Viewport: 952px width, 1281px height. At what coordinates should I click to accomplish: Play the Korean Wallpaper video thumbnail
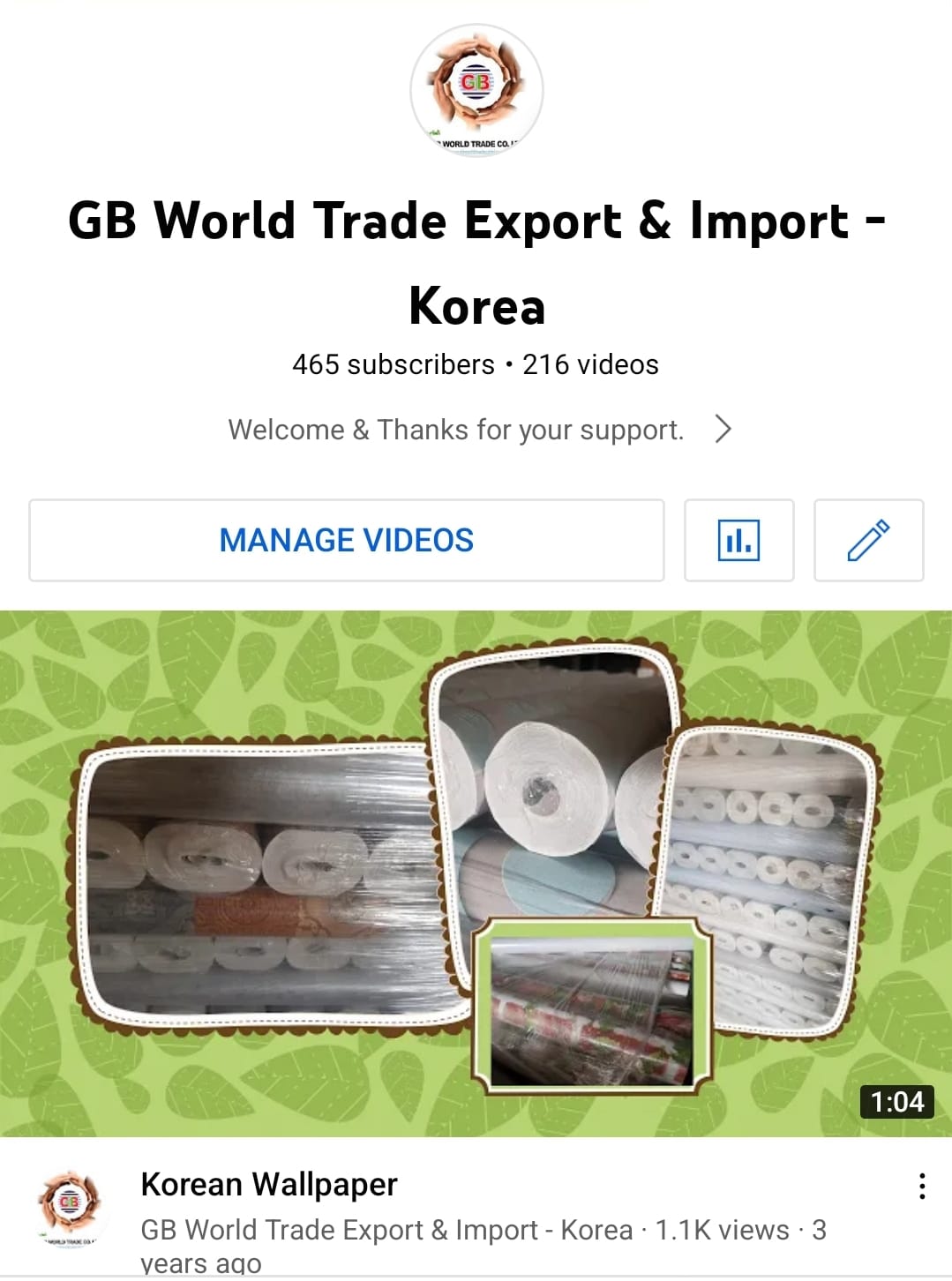[x=476, y=873]
